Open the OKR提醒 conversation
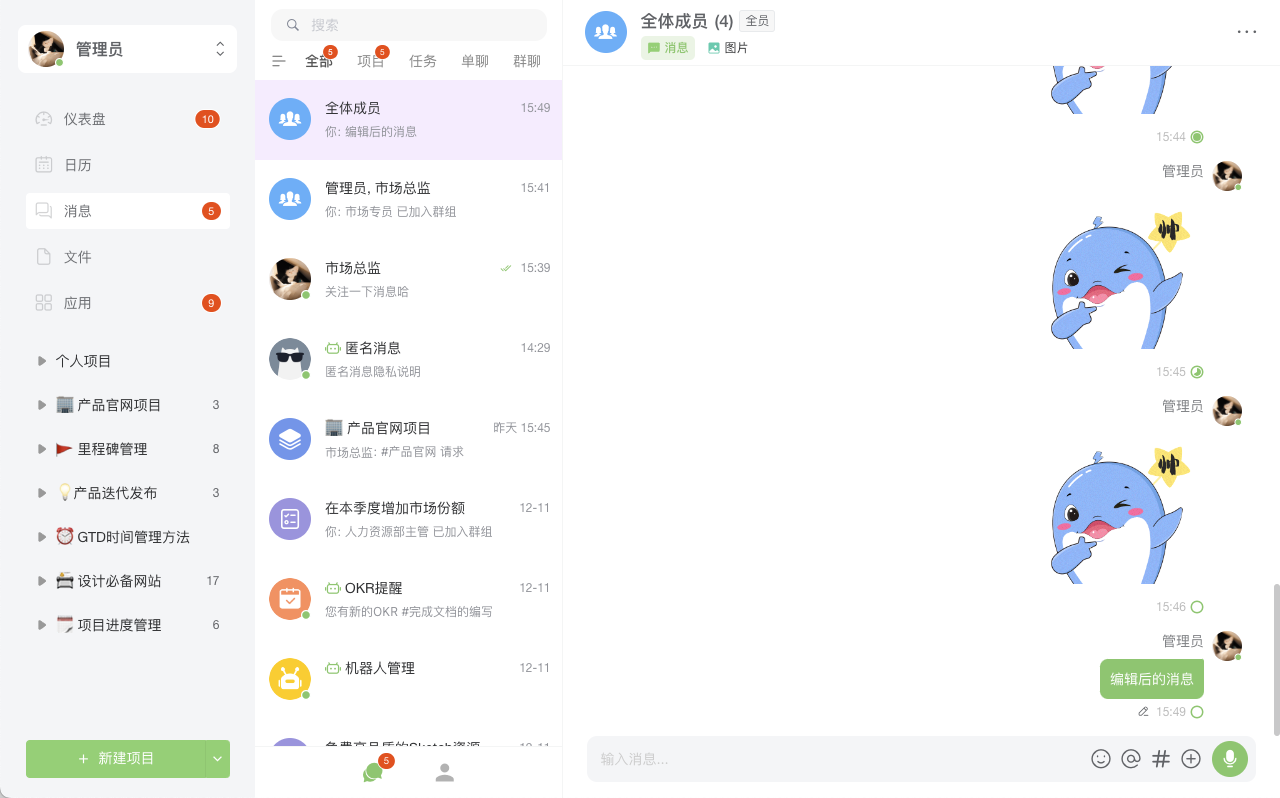 coord(408,599)
